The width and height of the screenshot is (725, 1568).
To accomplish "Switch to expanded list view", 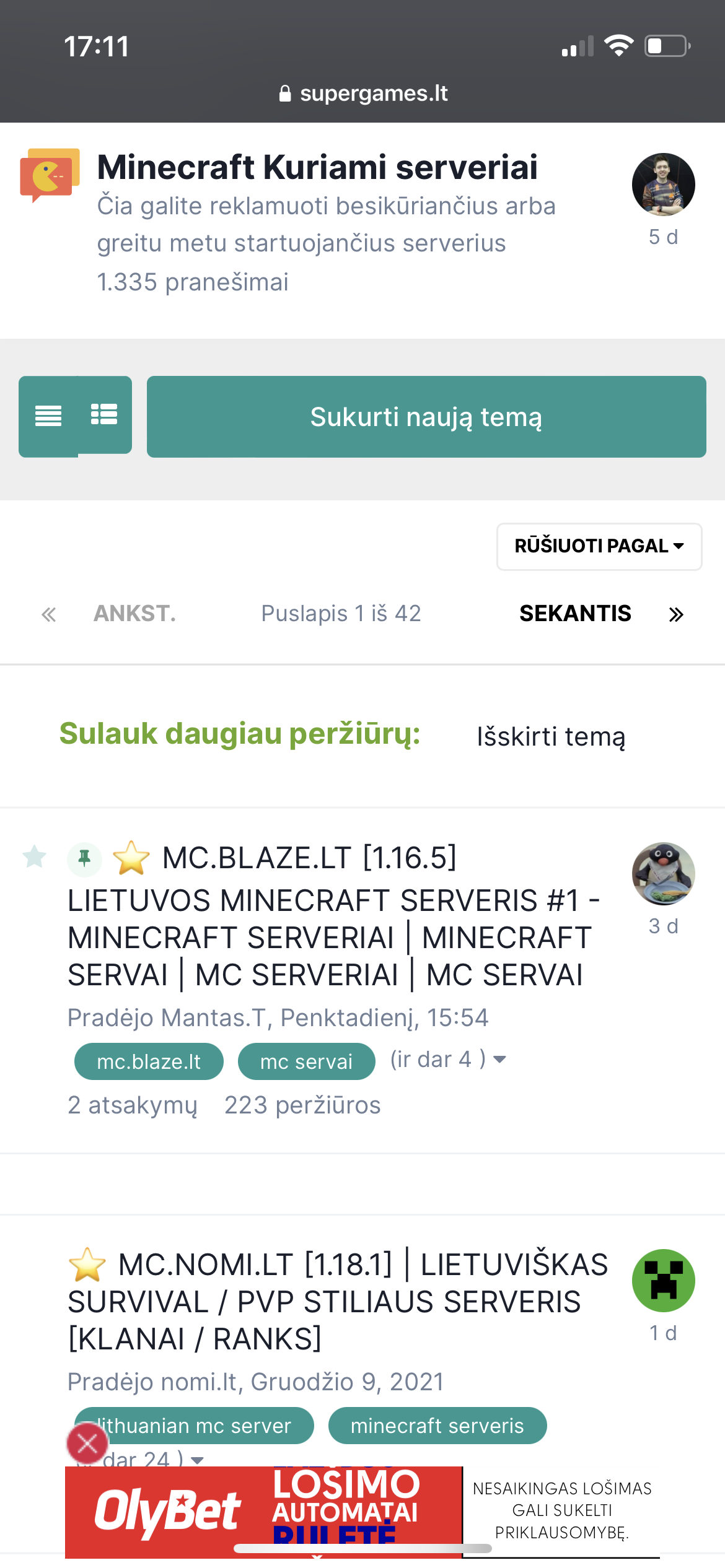I will tap(104, 414).
